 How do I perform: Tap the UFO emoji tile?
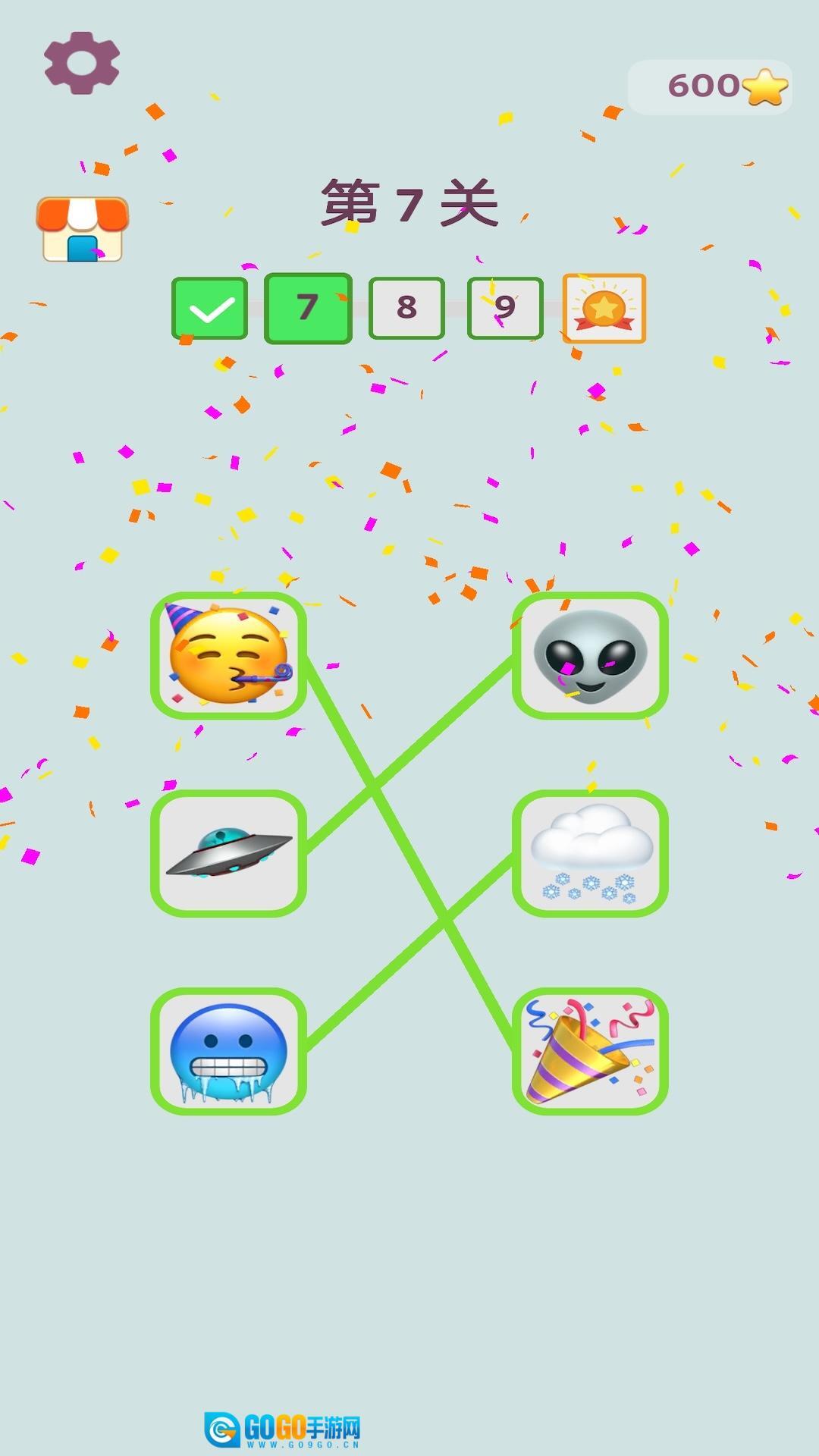pos(228,853)
